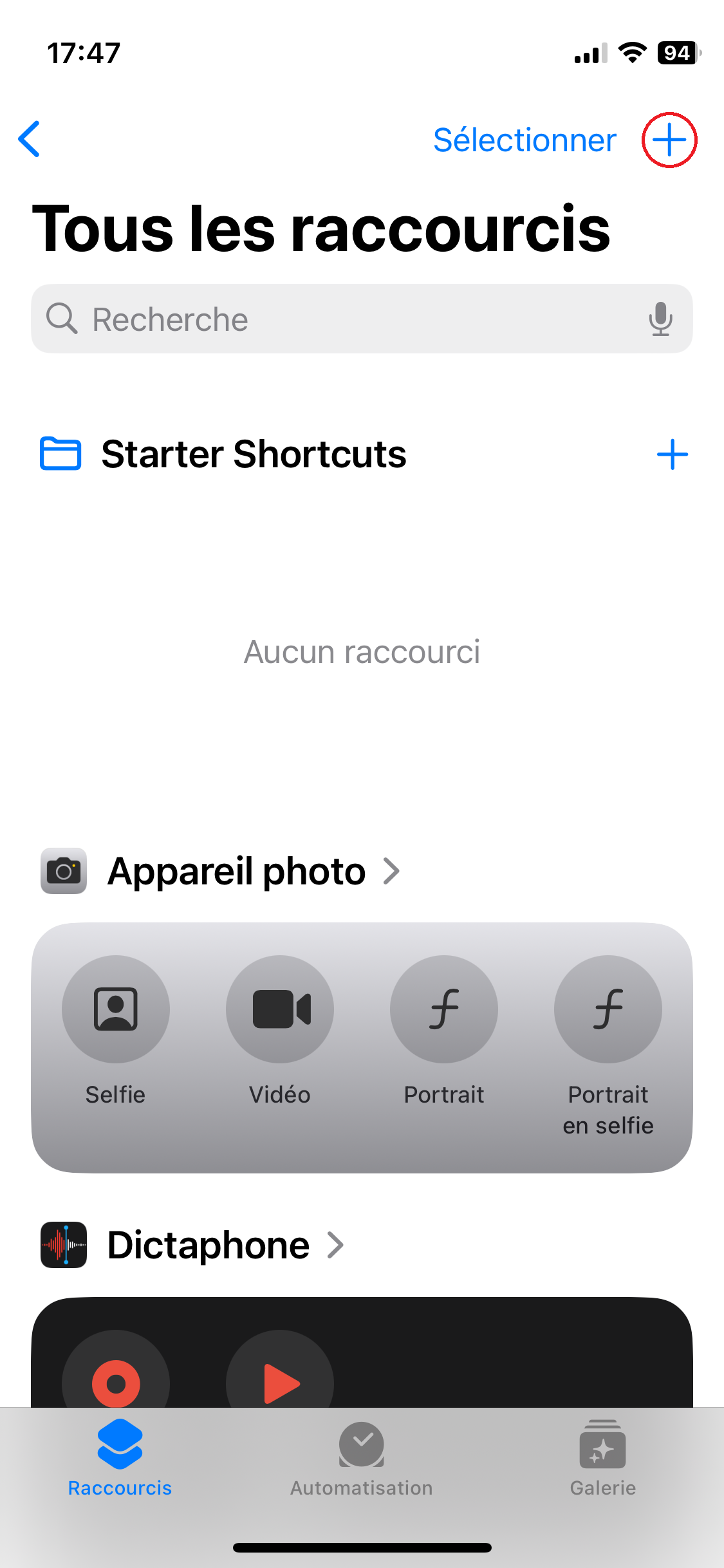Add a shortcut to Starter Shortcuts folder
Viewport: 724px width, 1568px height.
[673, 454]
